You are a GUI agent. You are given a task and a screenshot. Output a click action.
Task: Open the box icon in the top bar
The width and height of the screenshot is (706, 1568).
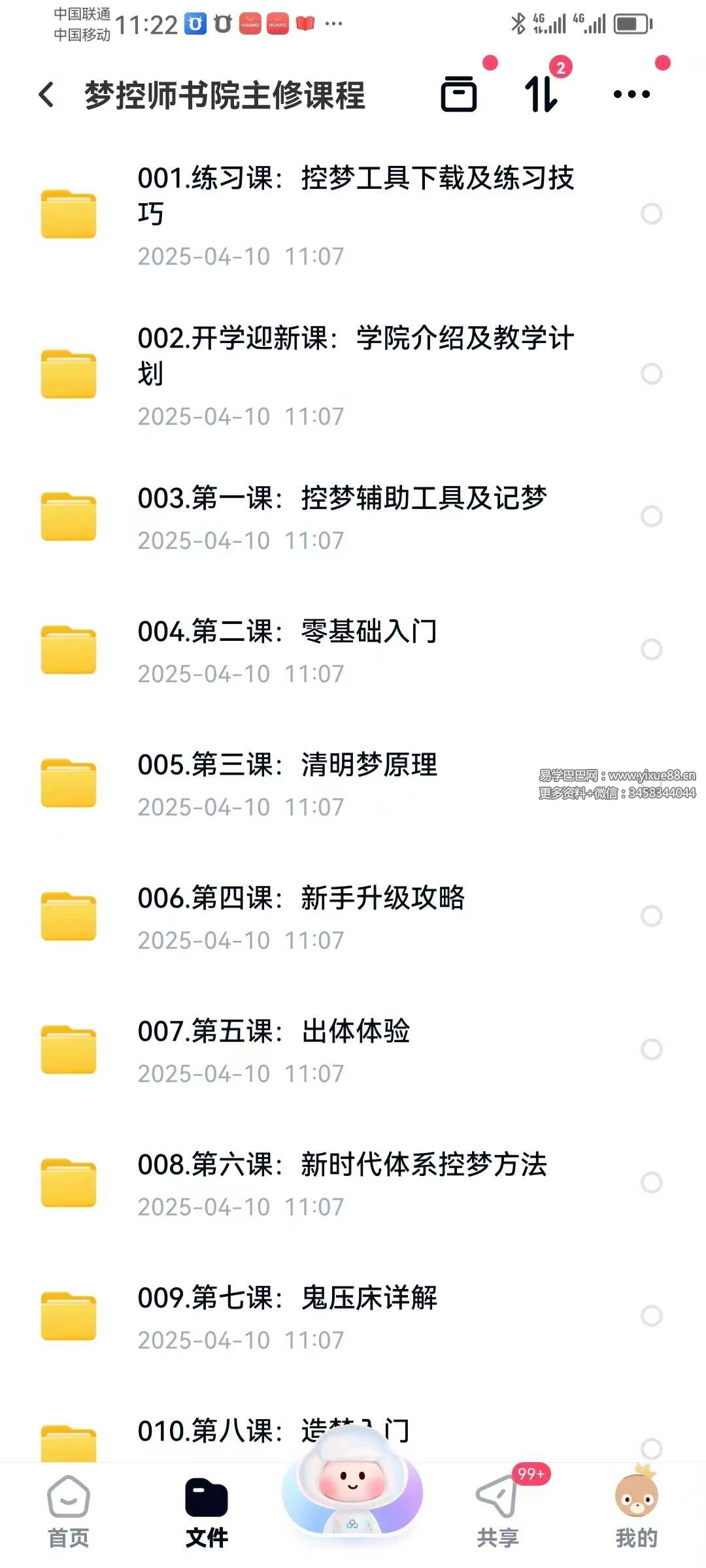coord(458,95)
